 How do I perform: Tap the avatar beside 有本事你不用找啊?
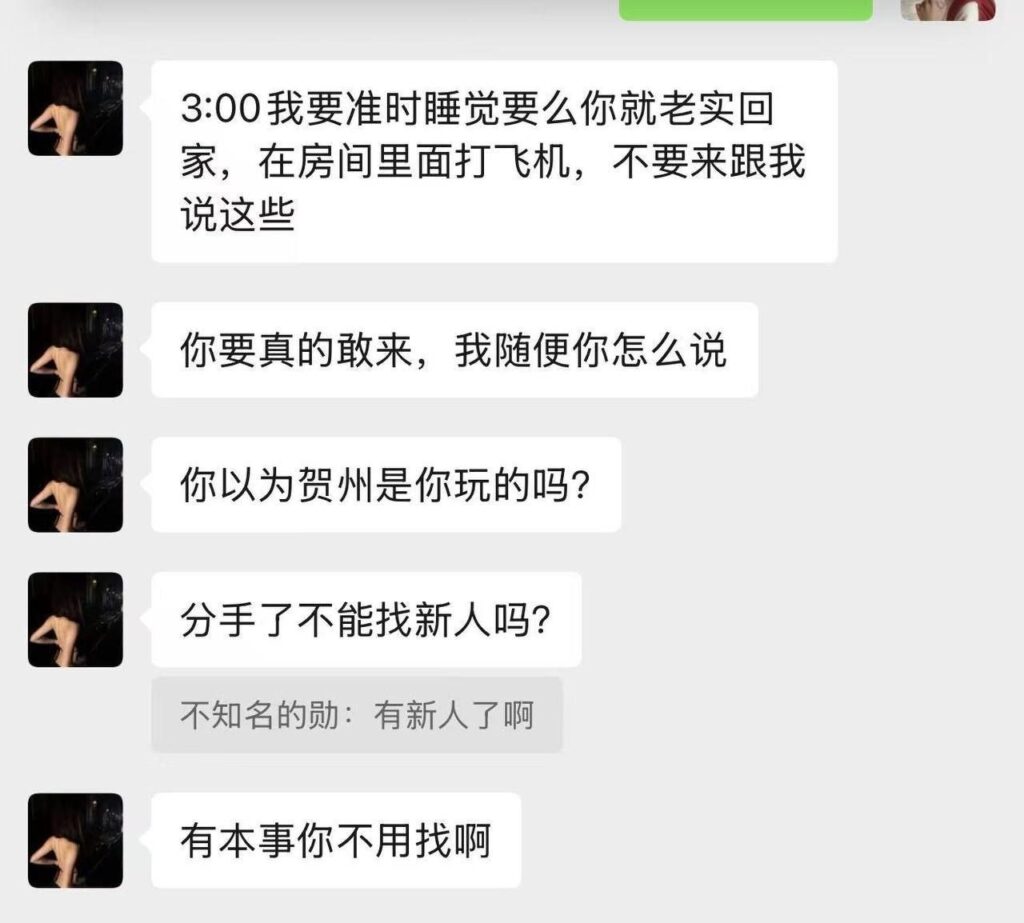click(75, 841)
